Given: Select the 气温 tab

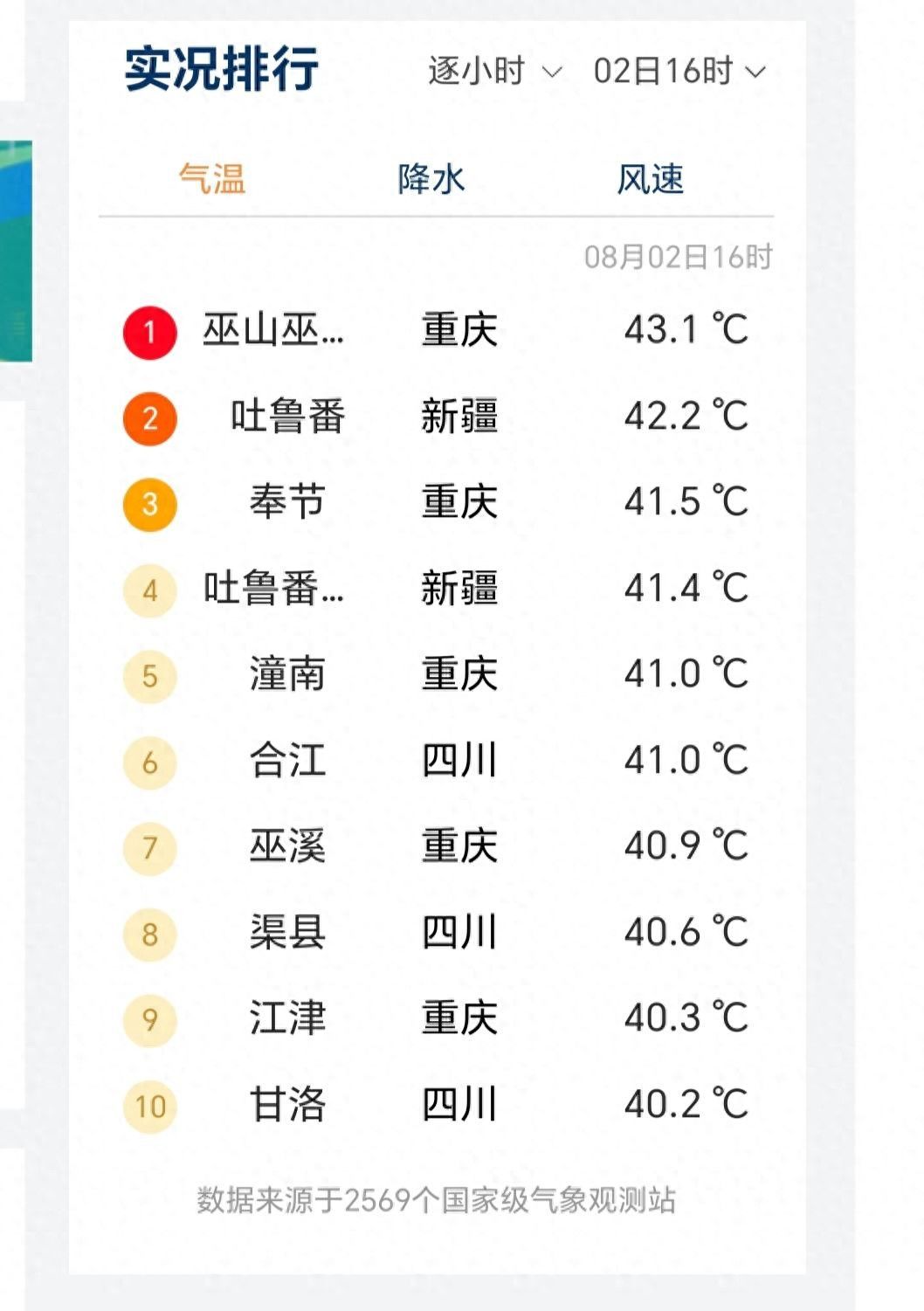Looking at the screenshot, I should [212, 179].
